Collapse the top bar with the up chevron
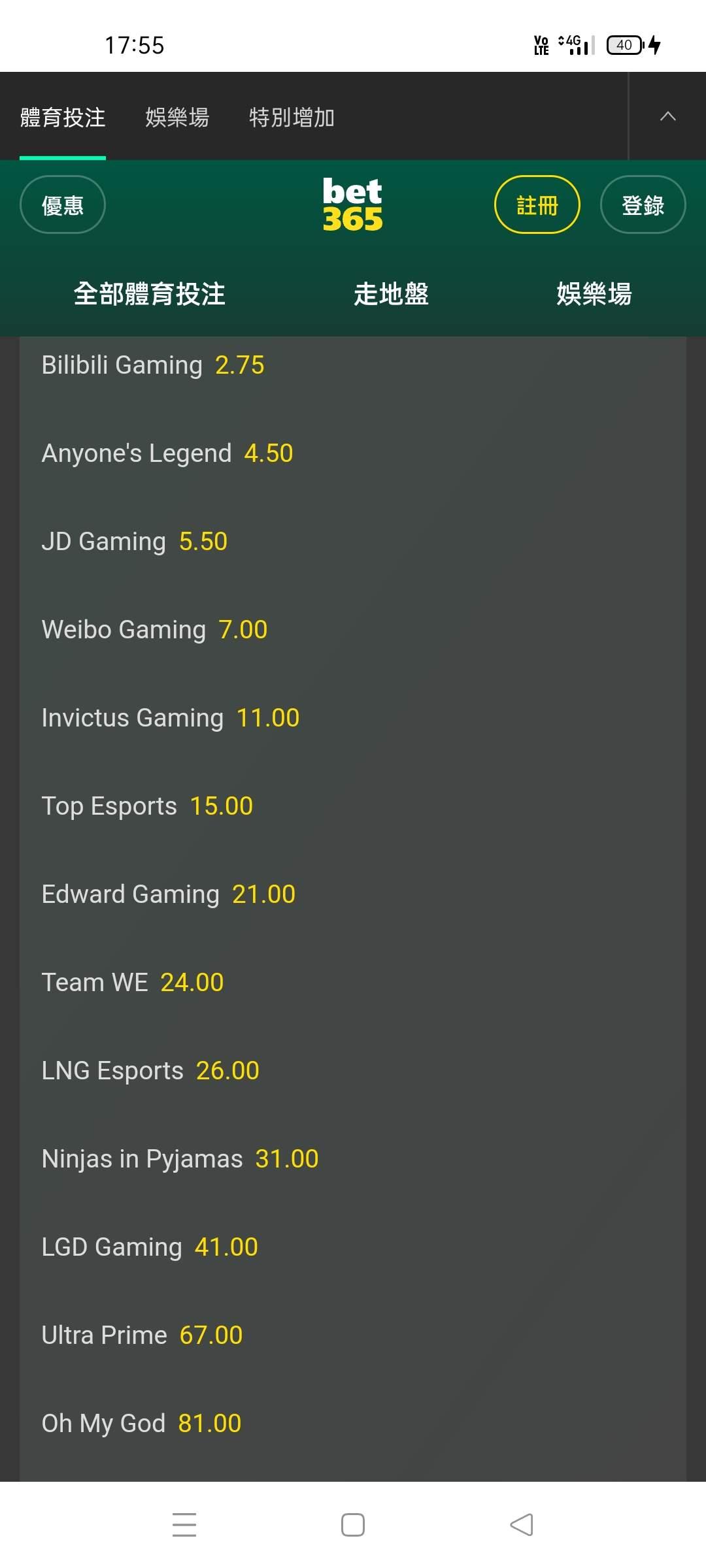Screen dimensions: 706x1568 pyautogui.click(x=667, y=116)
